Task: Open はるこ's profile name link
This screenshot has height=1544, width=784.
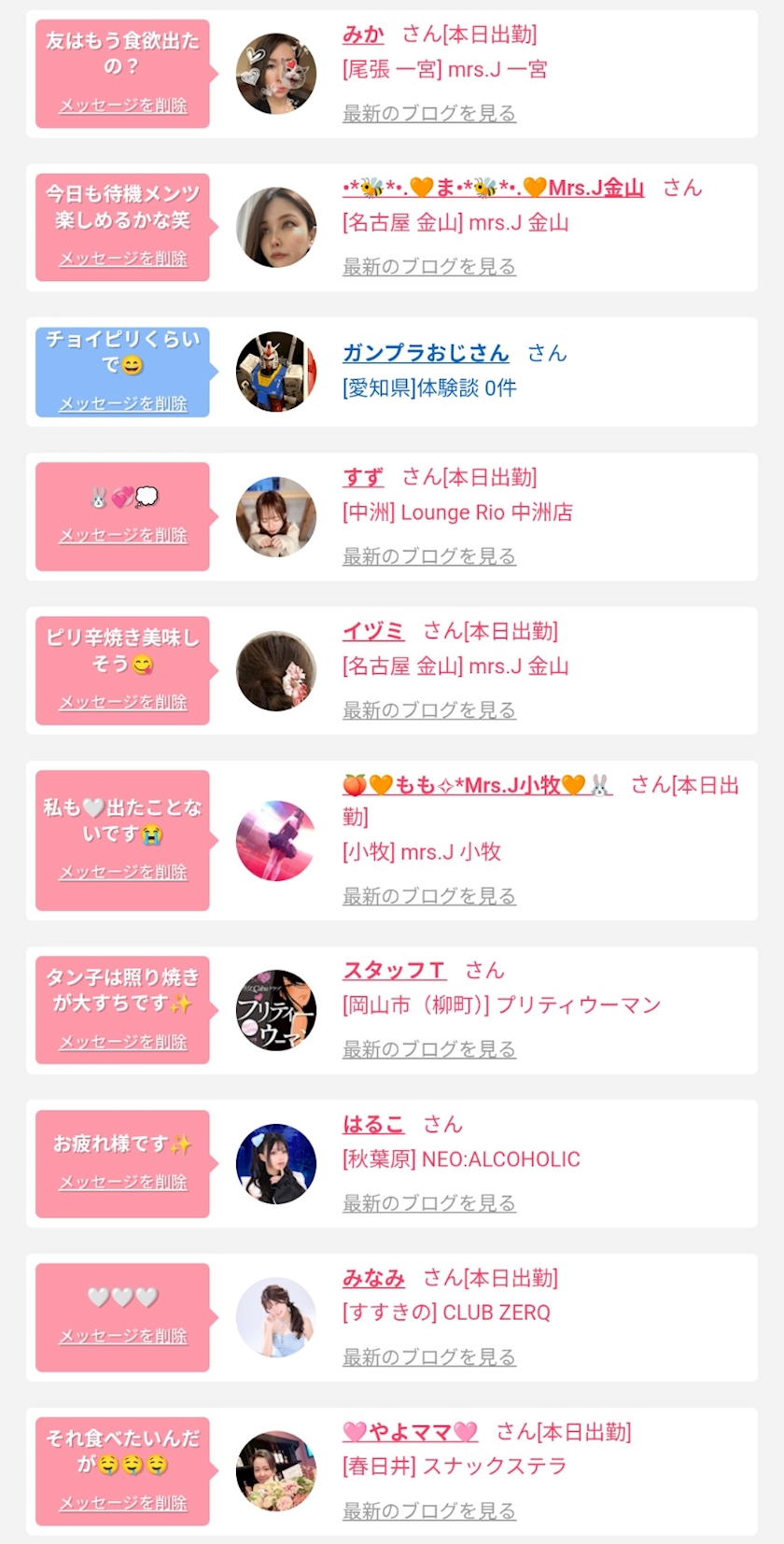Action: [x=373, y=1125]
